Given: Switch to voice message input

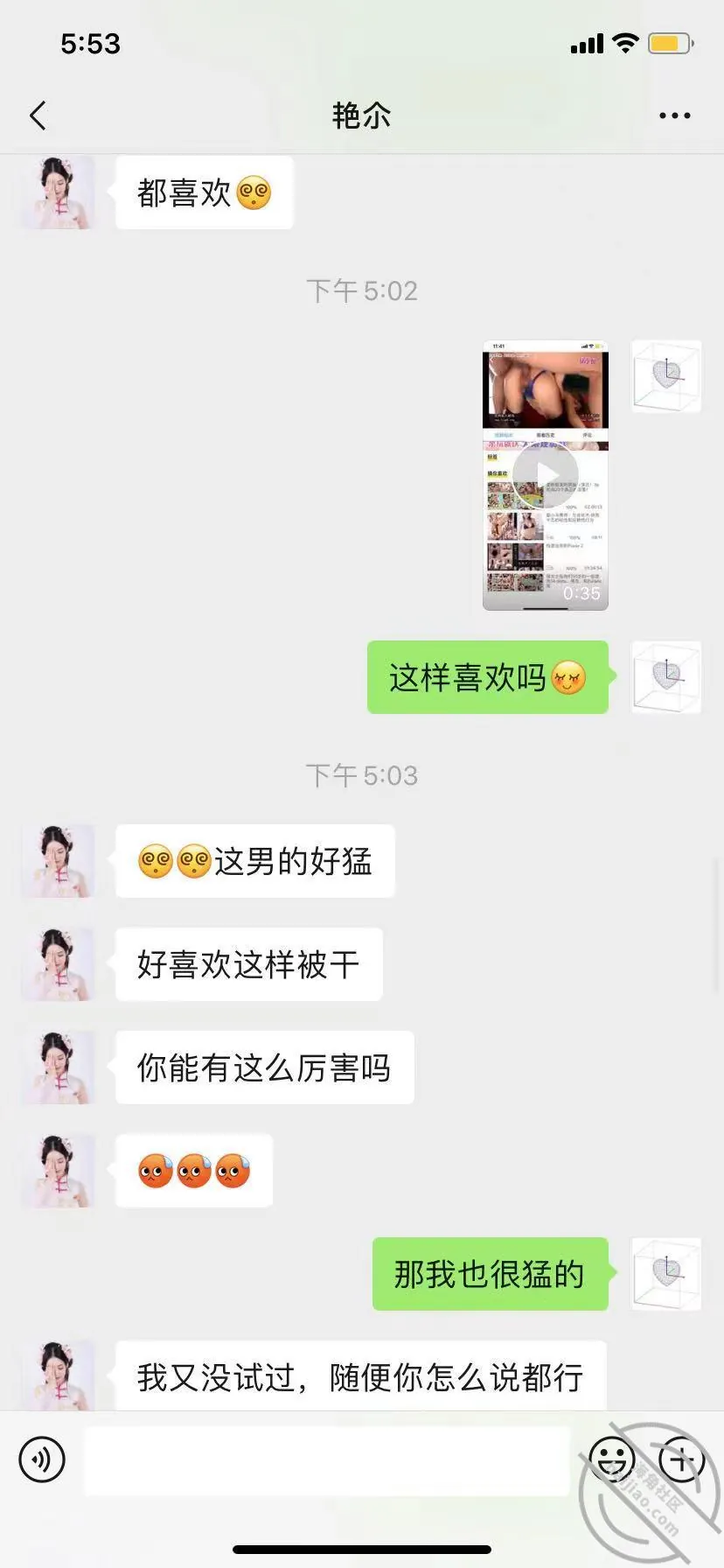Looking at the screenshot, I should click(42, 1459).
